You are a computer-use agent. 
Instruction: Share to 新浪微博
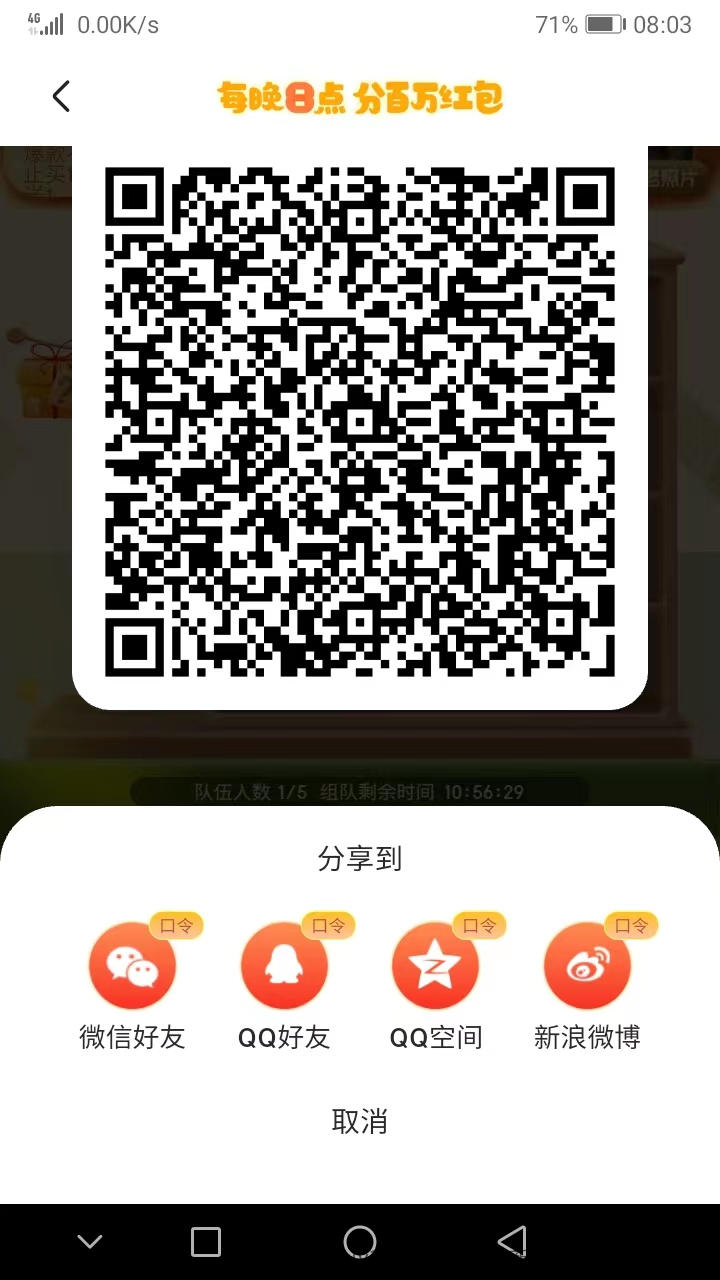[x=587, y=967]
